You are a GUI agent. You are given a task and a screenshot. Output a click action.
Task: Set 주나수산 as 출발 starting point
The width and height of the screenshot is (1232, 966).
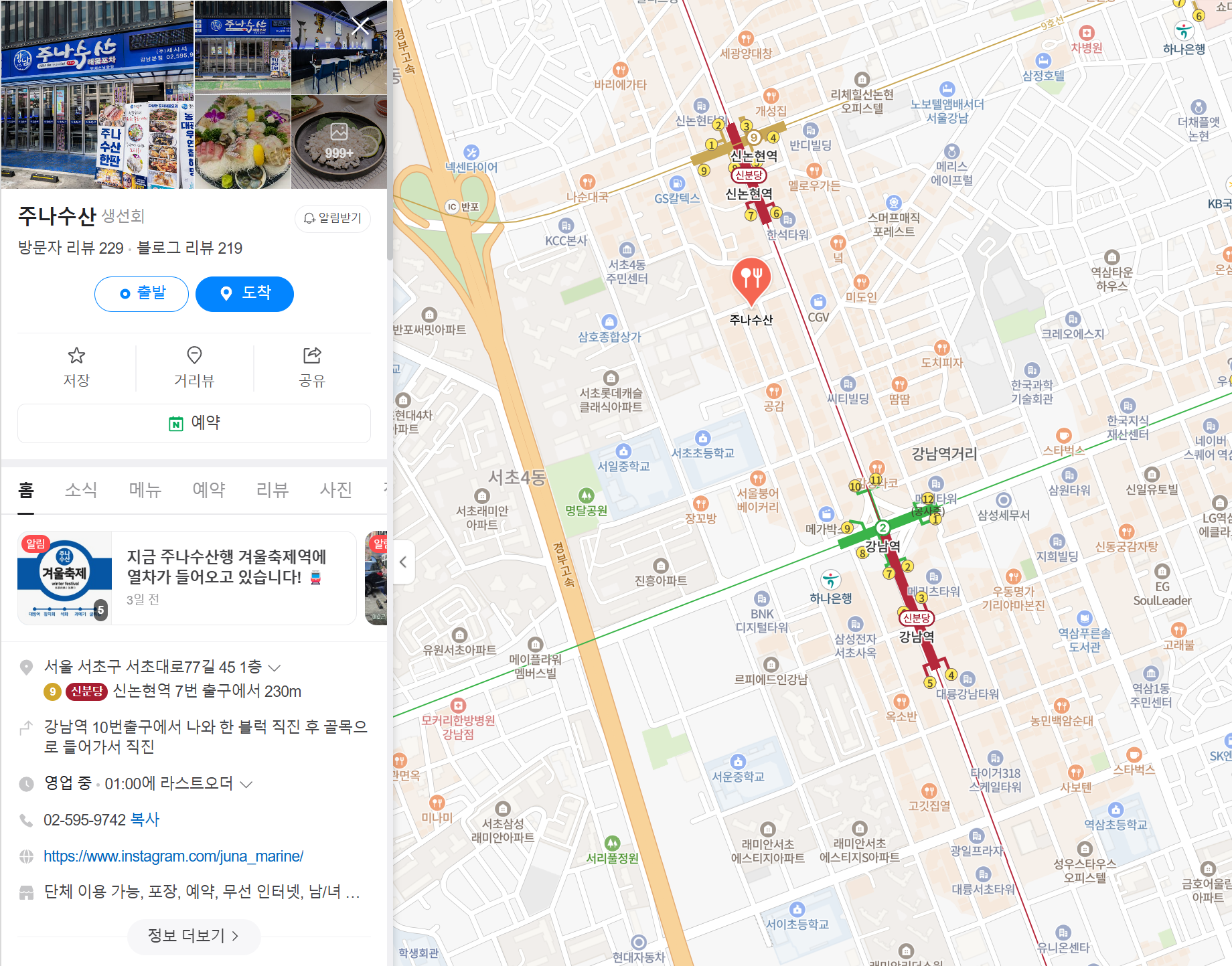click(141, 294)
